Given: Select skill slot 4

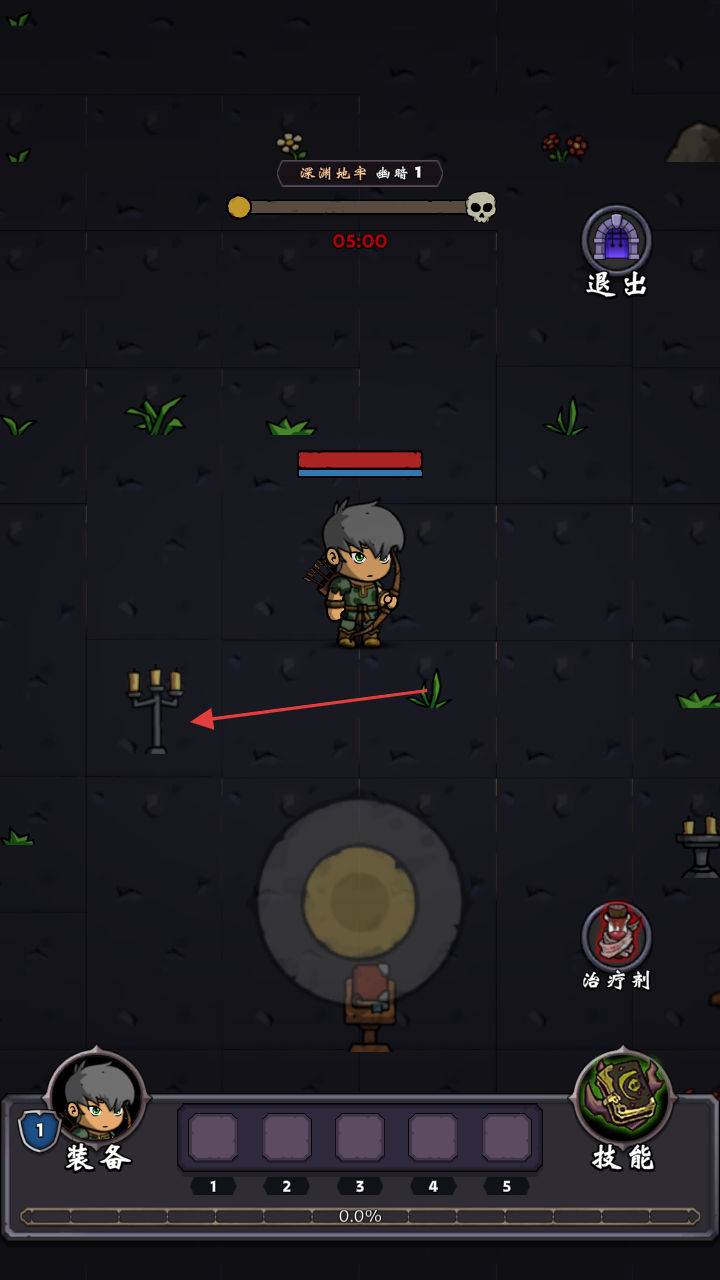Looking at the screenshot, I should click(x=433, y=1138).
